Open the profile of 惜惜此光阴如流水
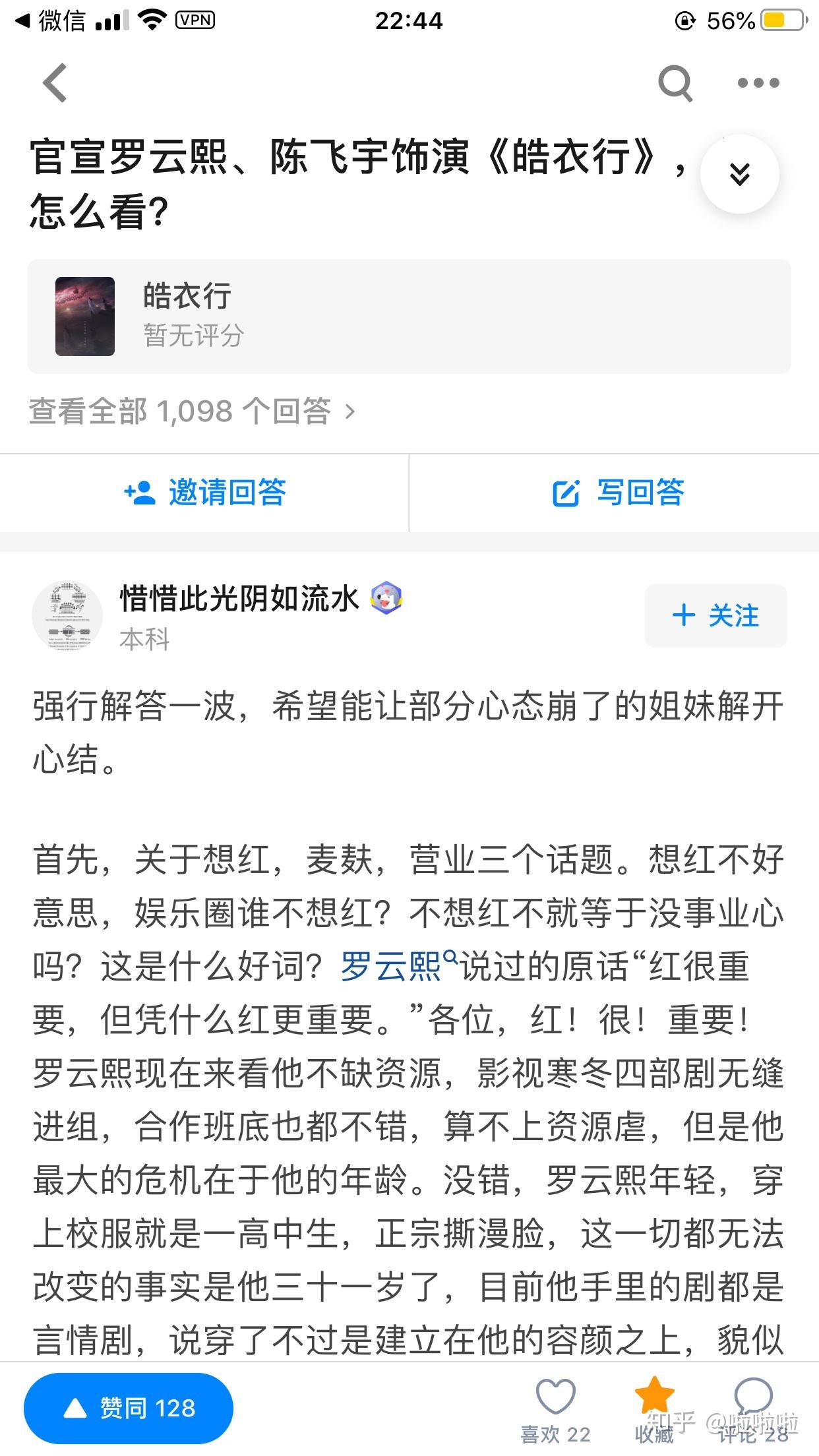 click(x=239, y=599)
